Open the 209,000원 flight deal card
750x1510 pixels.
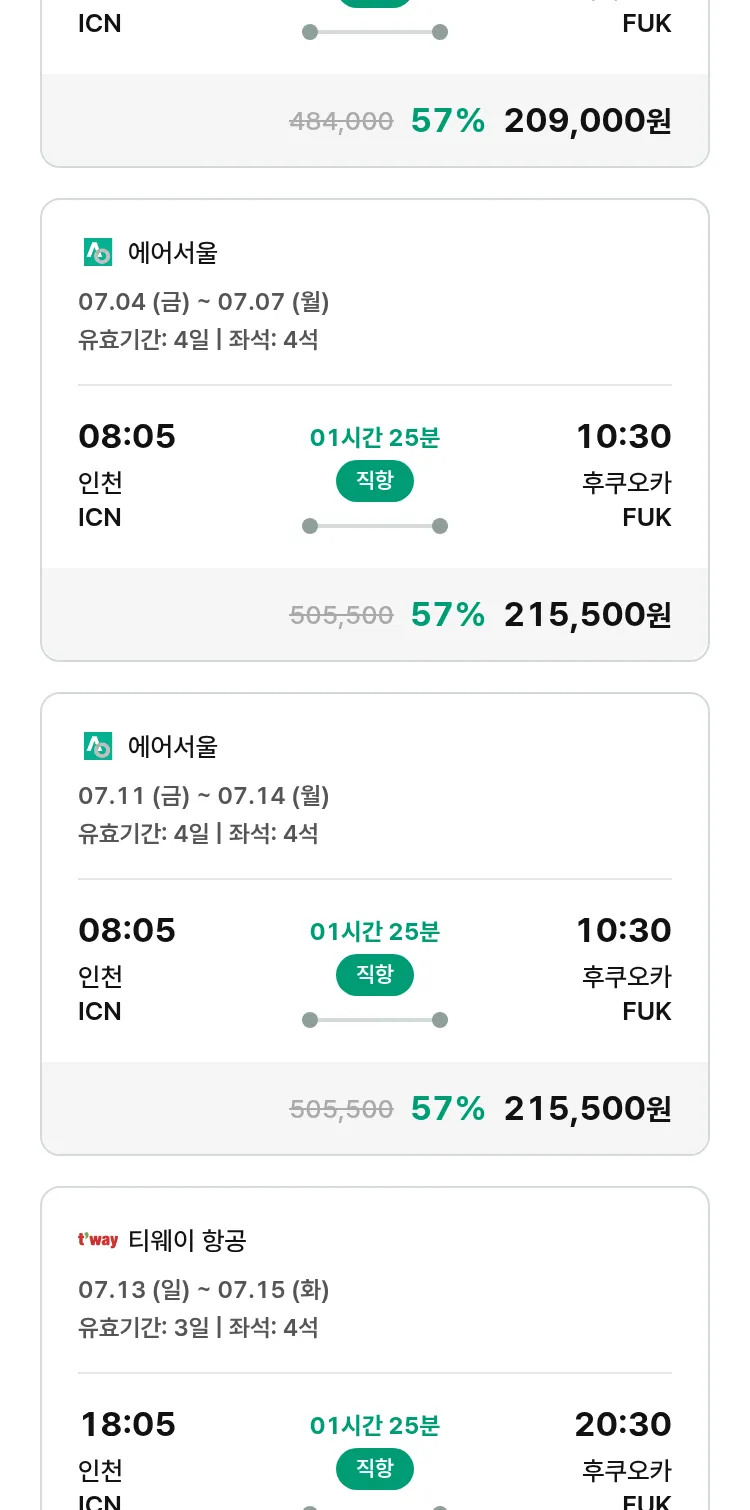(x=375, y=83)
